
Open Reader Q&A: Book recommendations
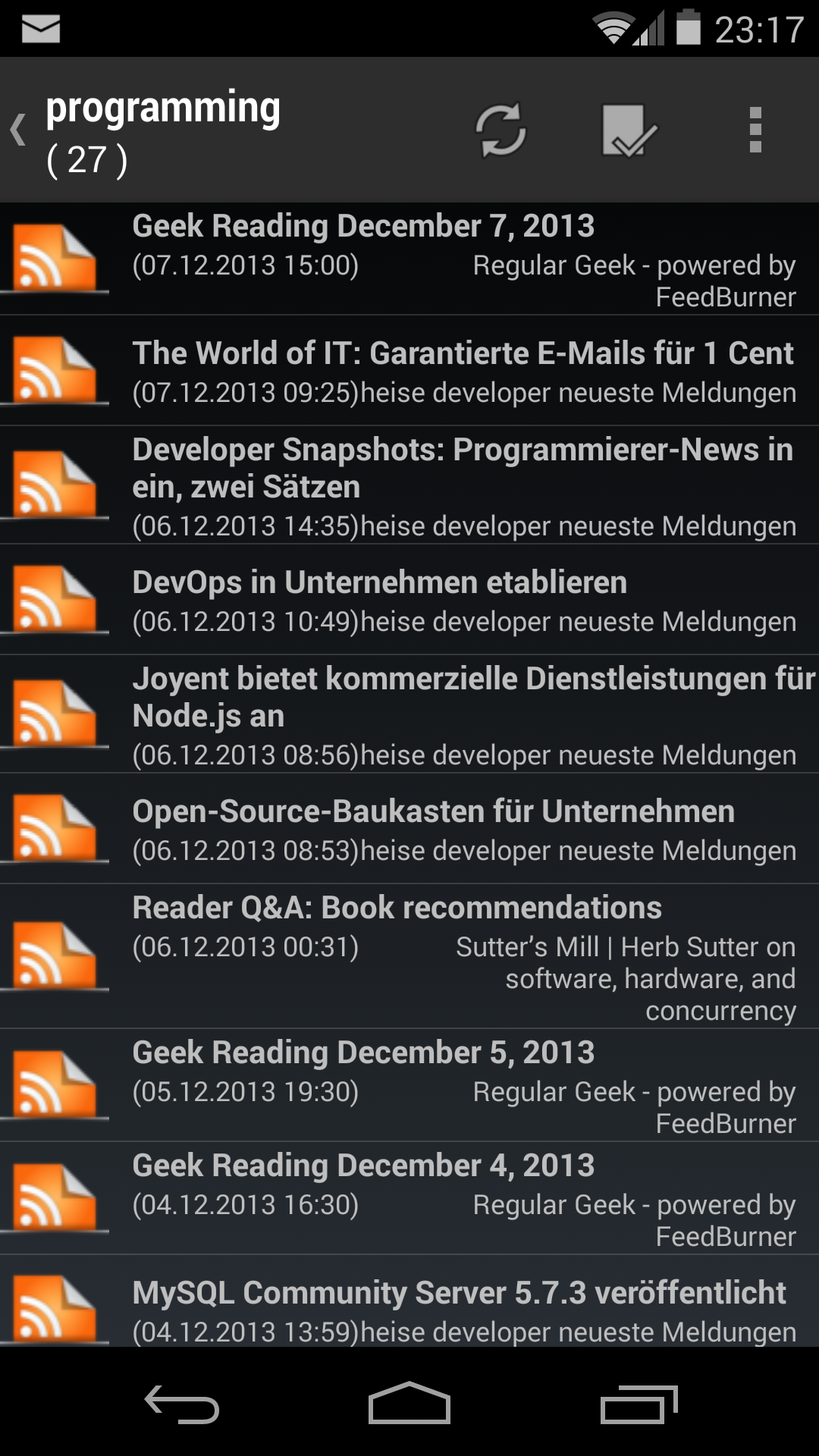pyautogui.click(x=409, y=955)
